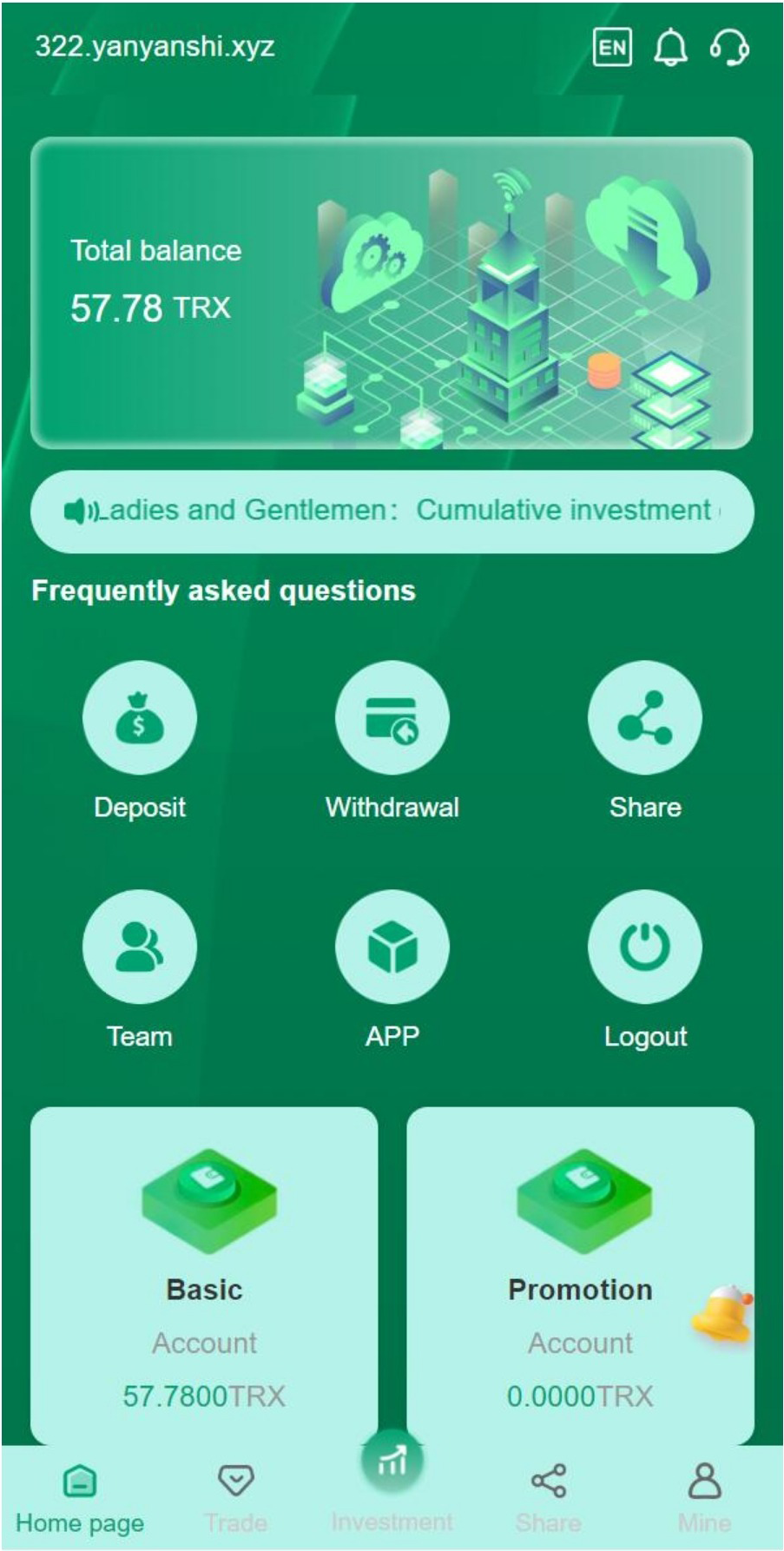This screenshot has height=1551, width=784.
Task: Open the Share icon in the quick menu
Action: [645, 718]
